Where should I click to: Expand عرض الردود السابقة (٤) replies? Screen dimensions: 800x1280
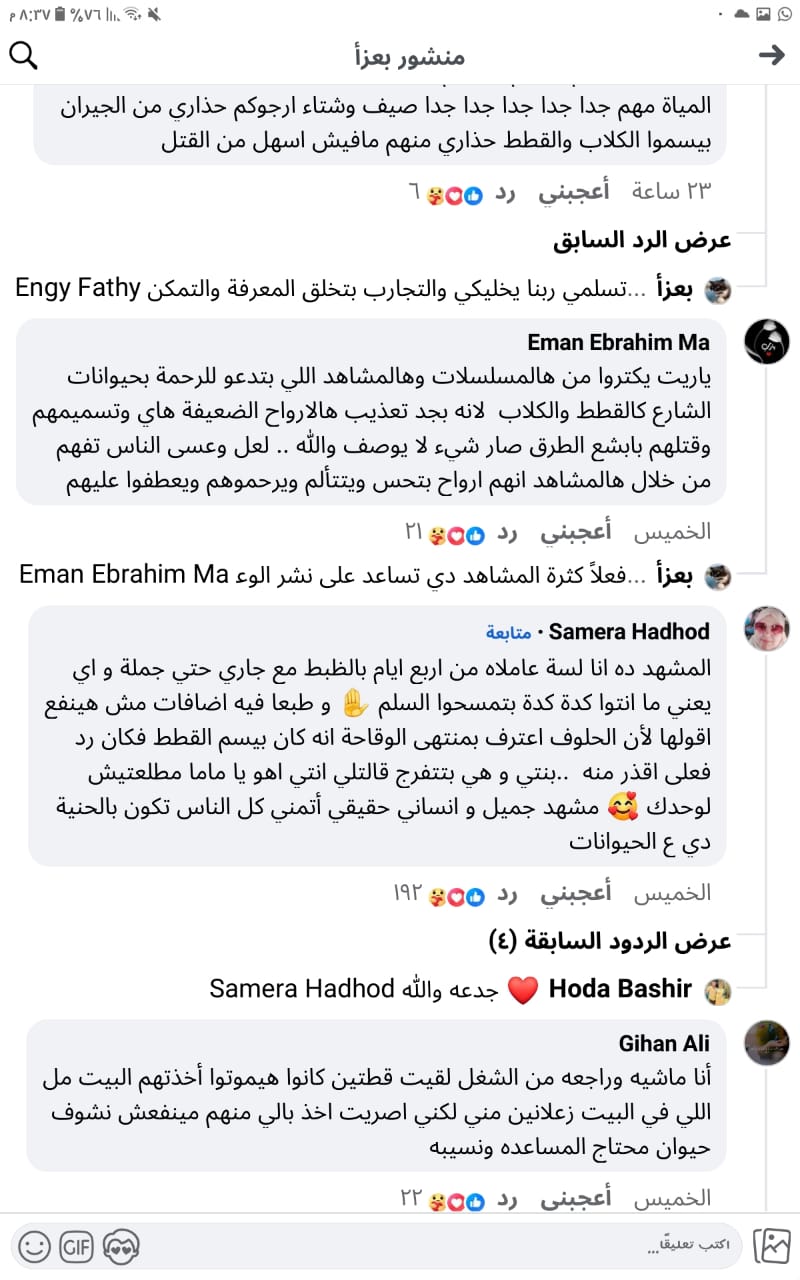coord(610,941)
